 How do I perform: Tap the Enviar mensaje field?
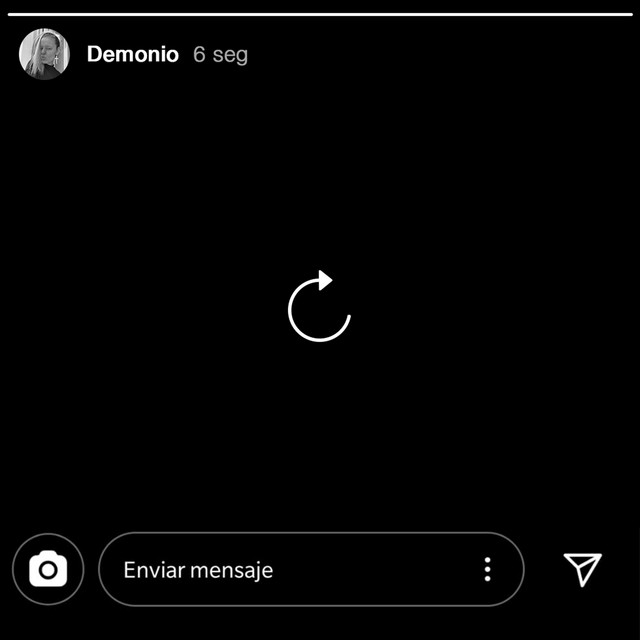pyautogui.click(x=290, y=570)
